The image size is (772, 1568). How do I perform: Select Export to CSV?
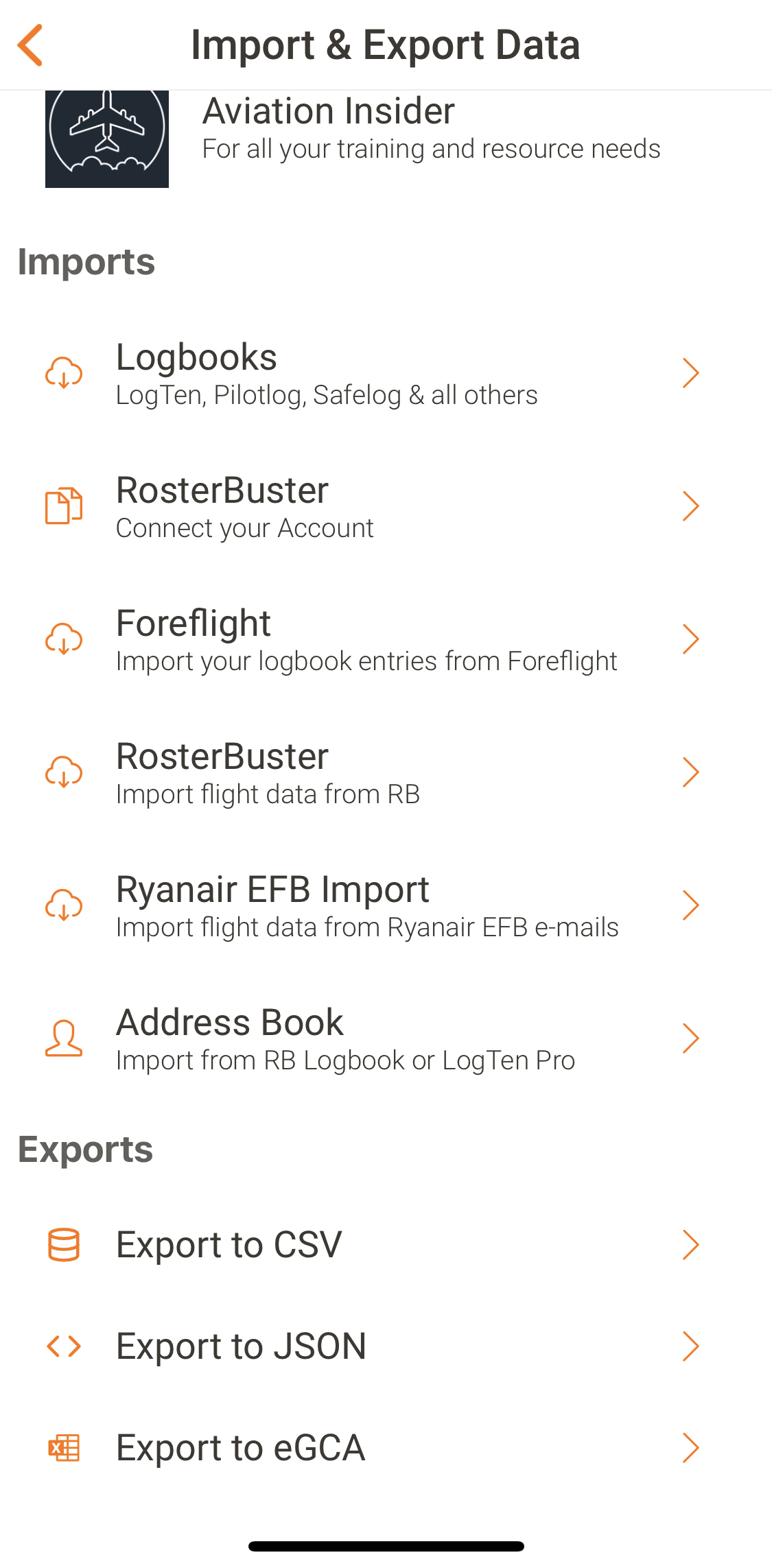[x=384, y=1245]
